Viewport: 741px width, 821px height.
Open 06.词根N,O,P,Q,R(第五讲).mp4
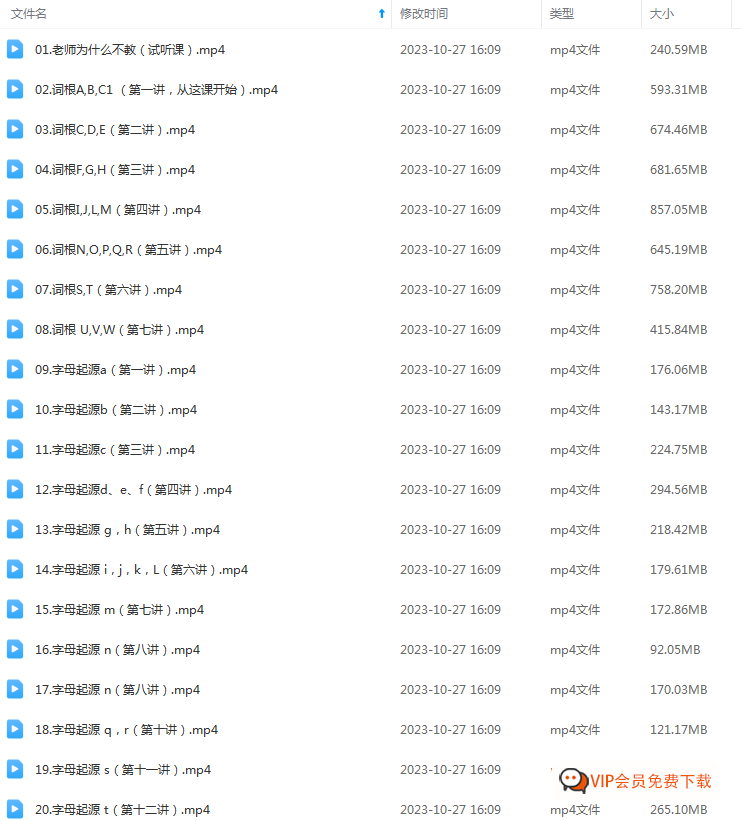128,250
